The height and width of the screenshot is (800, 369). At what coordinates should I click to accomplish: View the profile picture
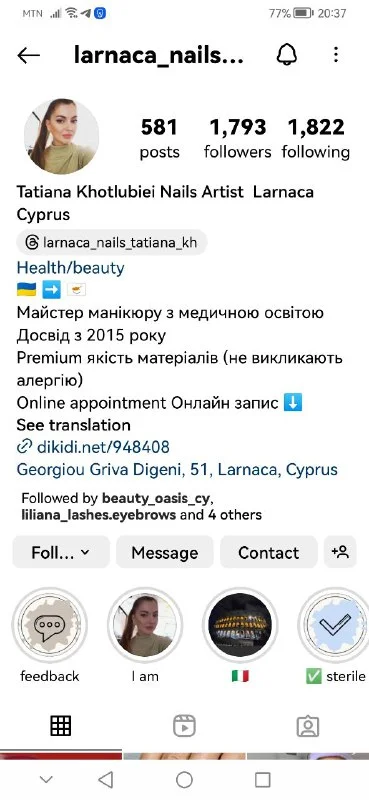(61, 136)
